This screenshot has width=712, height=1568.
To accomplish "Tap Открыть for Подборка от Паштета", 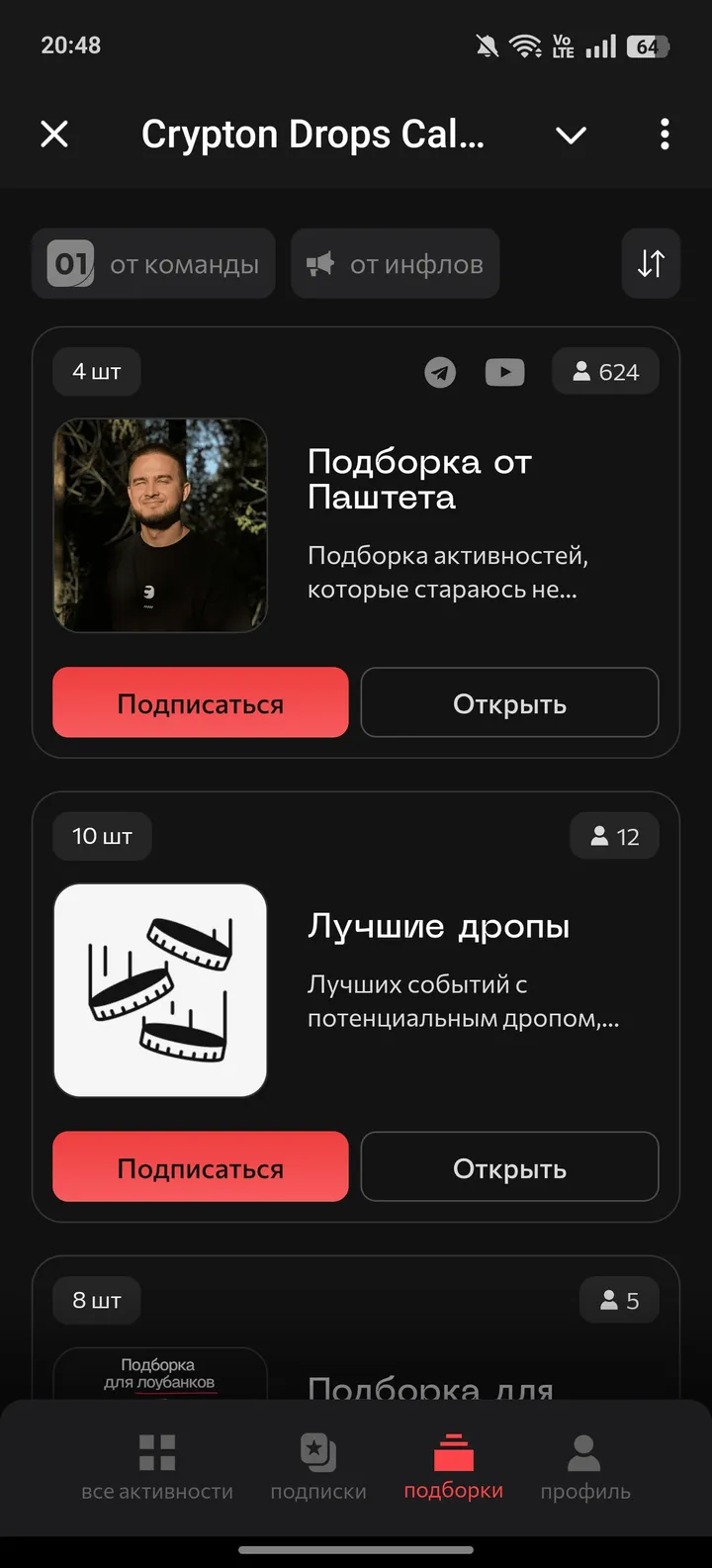I will (509, 703).
